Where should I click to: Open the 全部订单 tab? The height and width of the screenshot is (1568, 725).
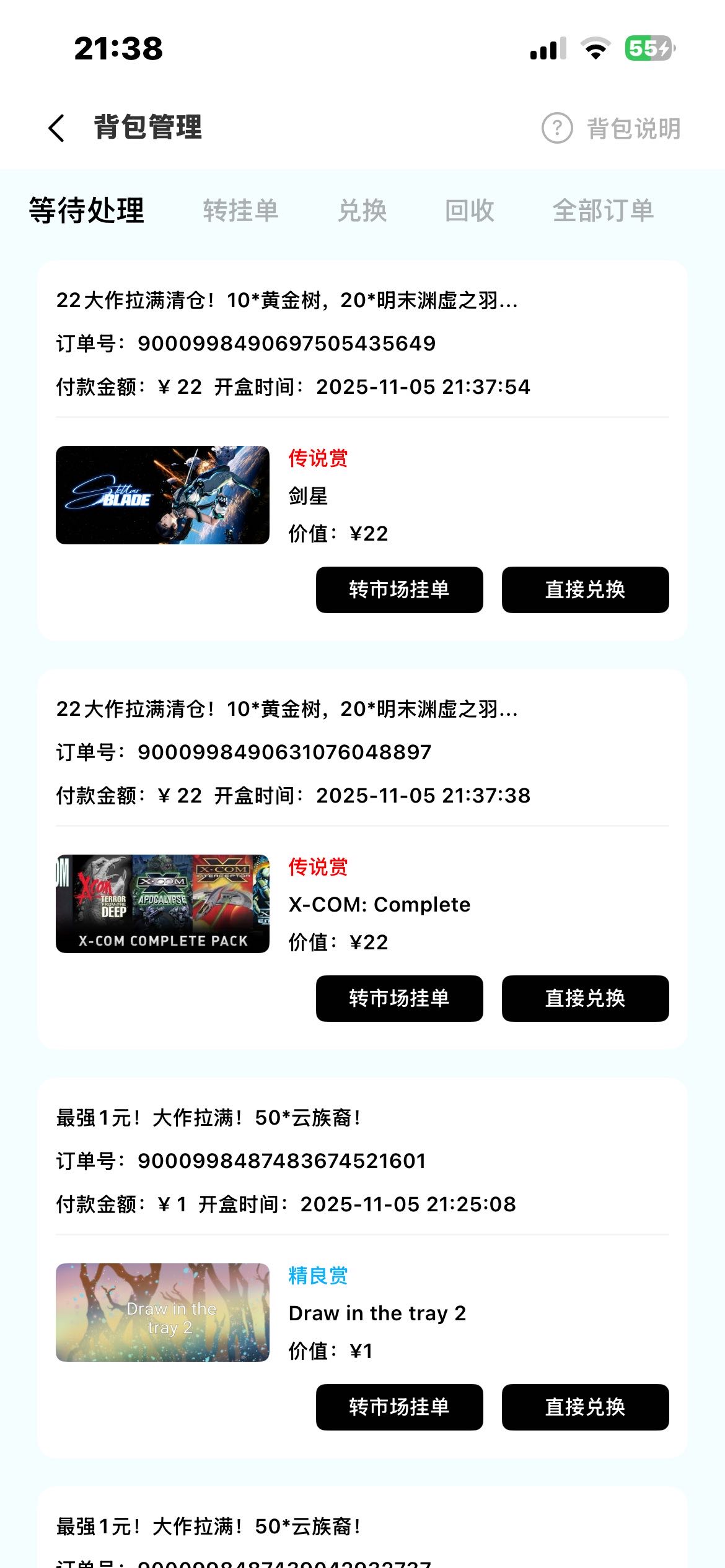[x=603, y=211]
